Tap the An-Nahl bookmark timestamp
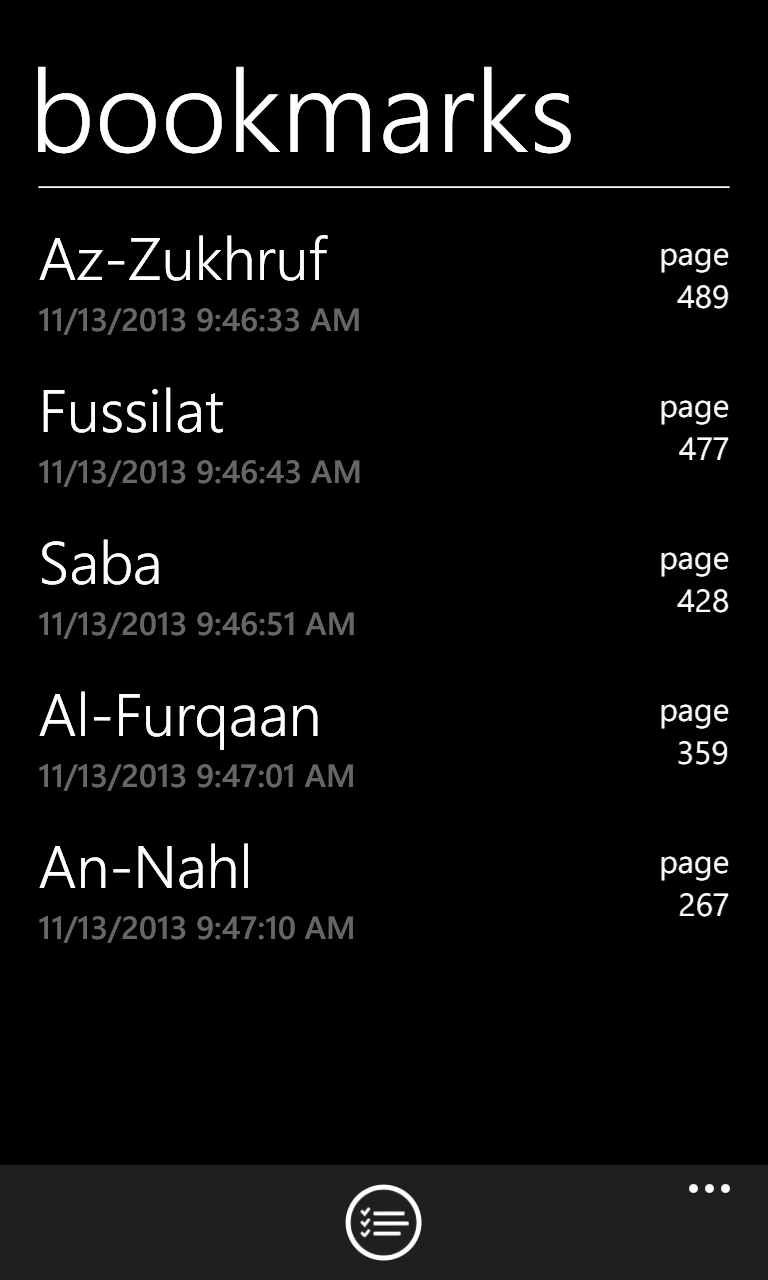 pyautogui.click(x=197, y=929)
